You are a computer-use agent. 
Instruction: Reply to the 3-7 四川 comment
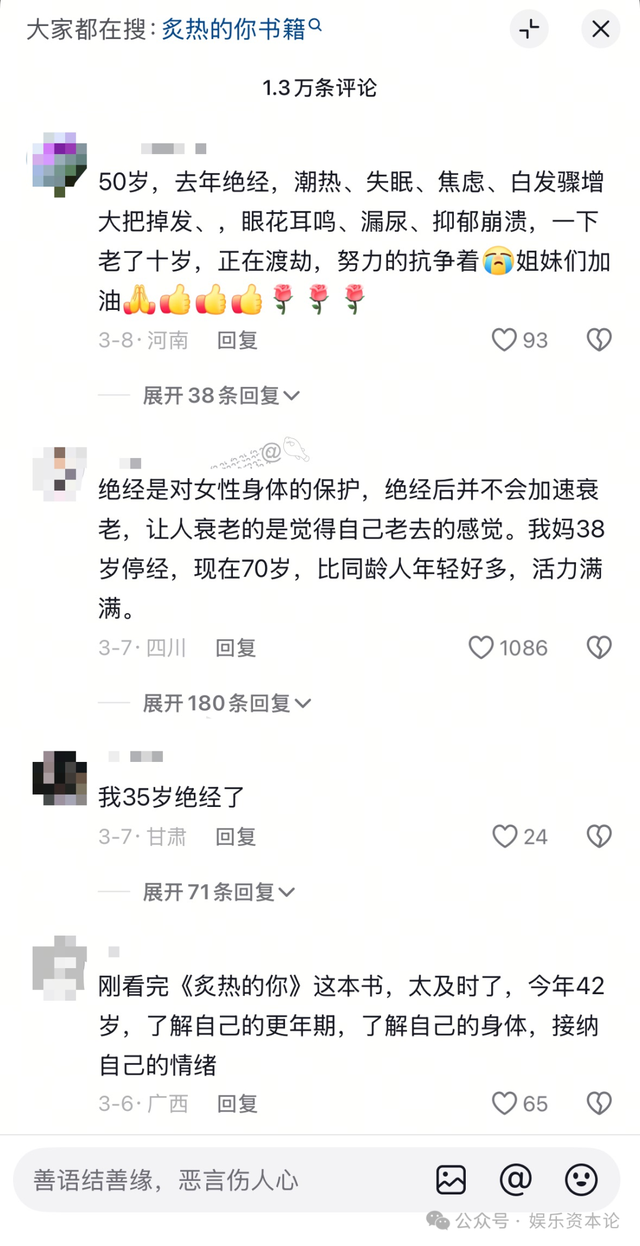236,648
